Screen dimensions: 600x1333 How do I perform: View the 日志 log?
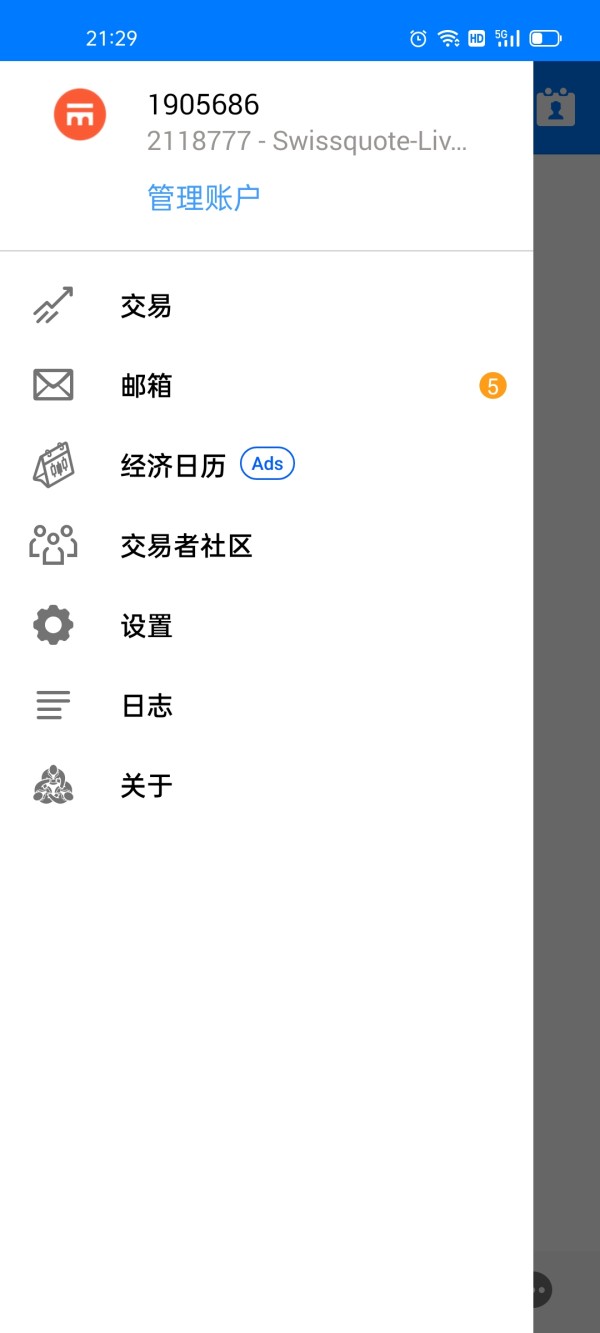click(x=266, y=706)
